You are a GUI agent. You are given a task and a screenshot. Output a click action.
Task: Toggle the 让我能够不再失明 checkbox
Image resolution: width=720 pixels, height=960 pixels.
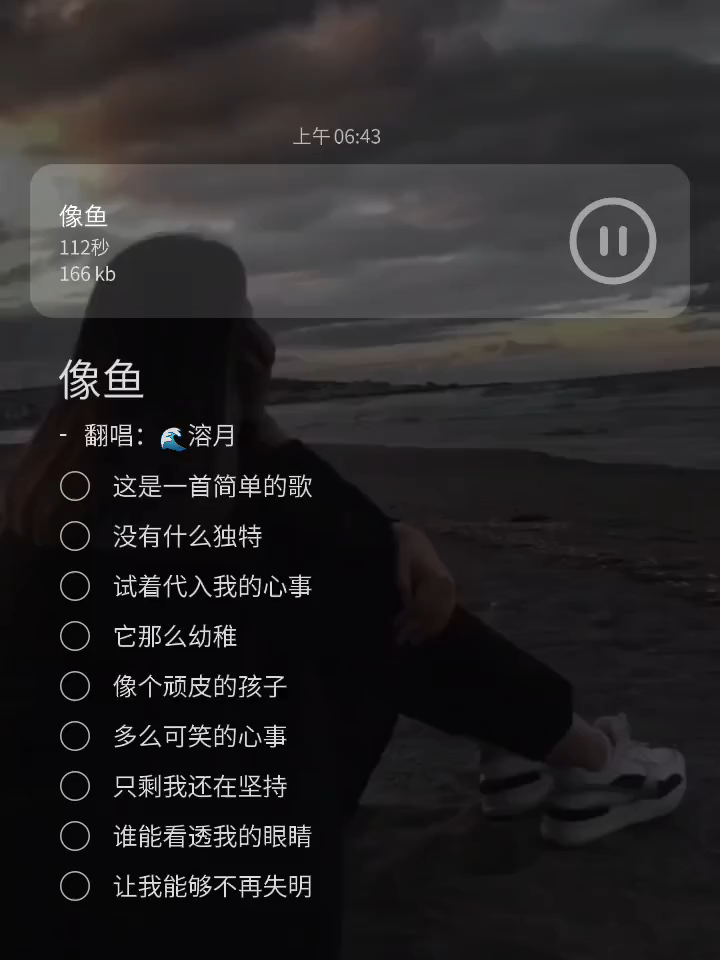75,886
